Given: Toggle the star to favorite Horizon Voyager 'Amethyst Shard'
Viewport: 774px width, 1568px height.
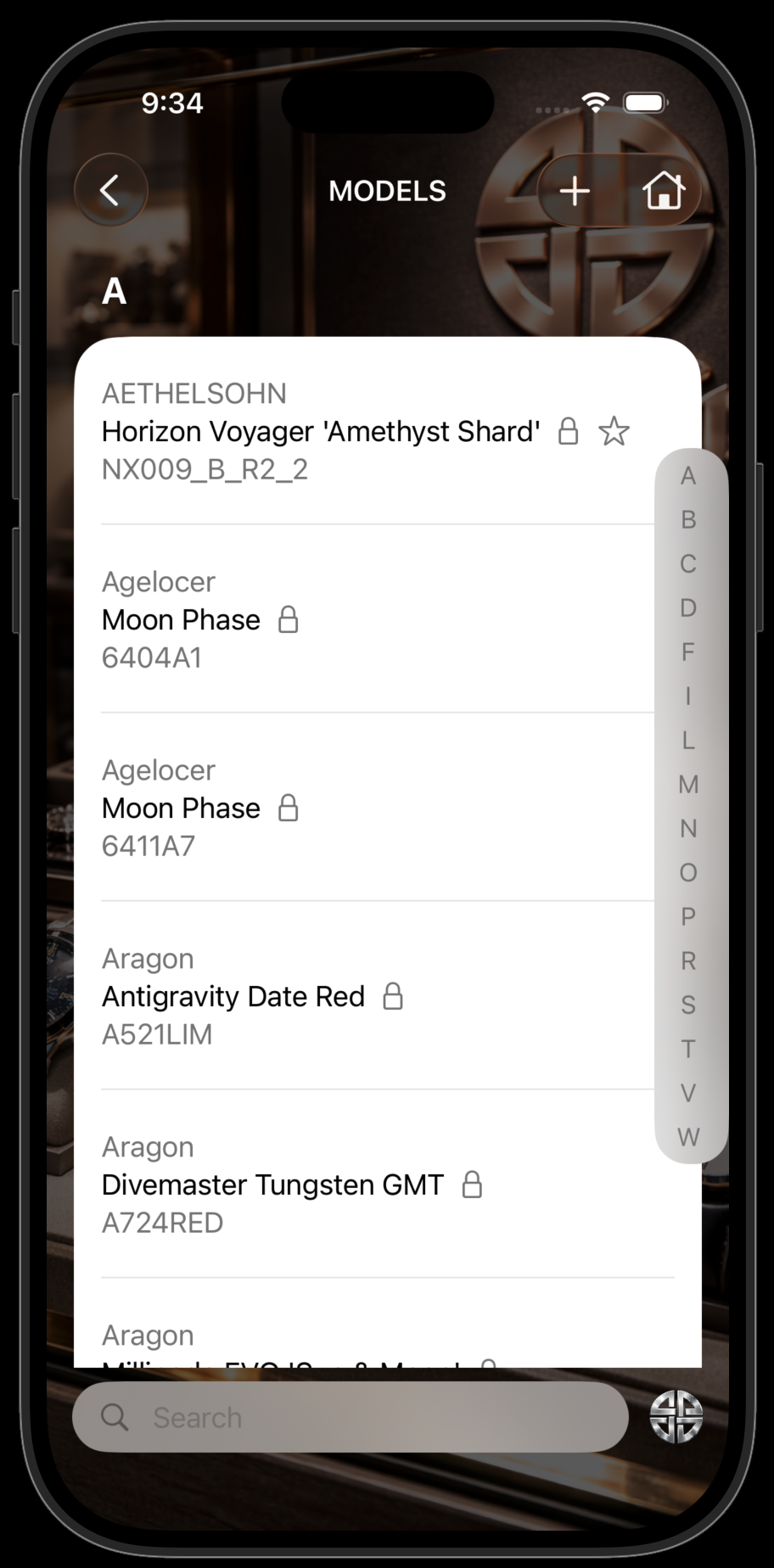Looking at the screenshot, I should point(614,431).
